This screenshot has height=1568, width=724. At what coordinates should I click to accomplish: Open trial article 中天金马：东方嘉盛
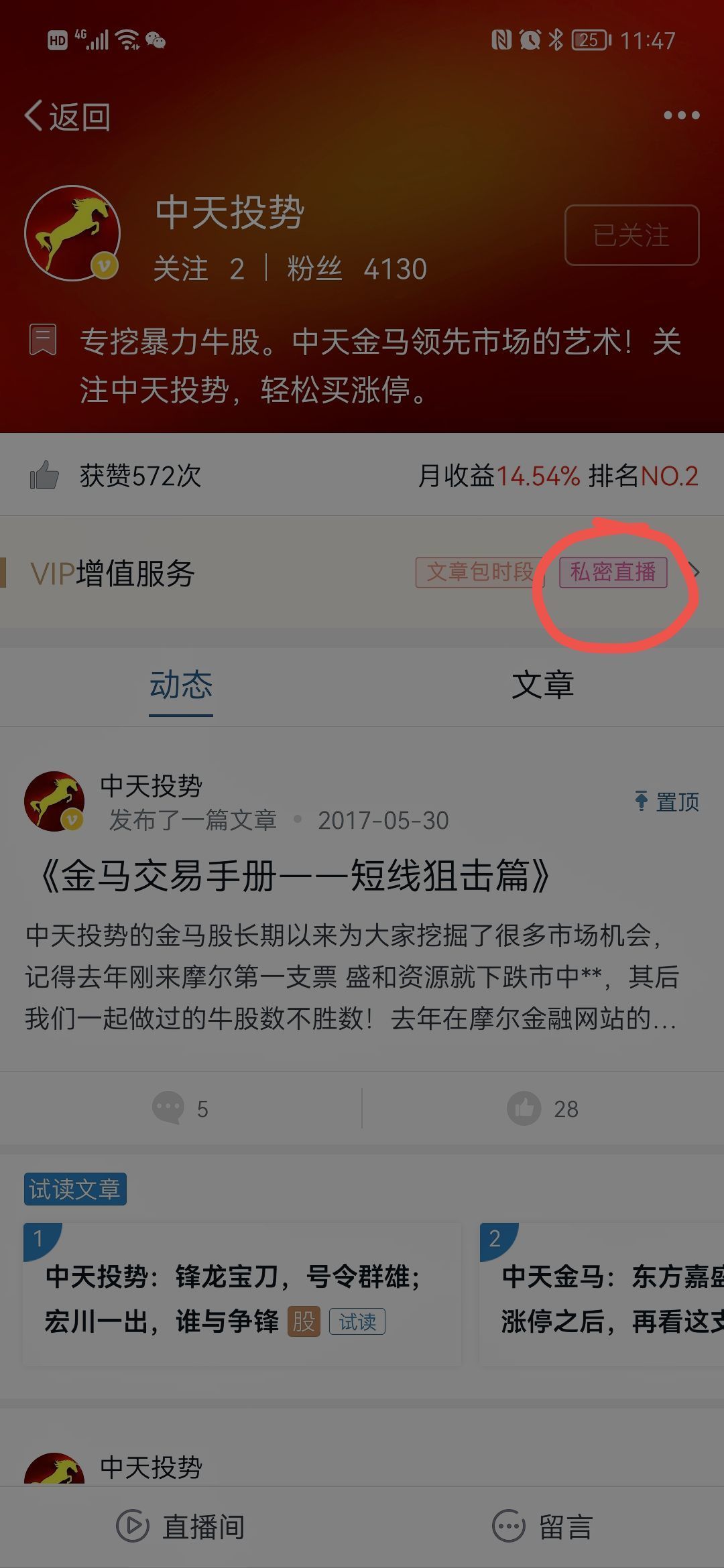pos(603,1298)
